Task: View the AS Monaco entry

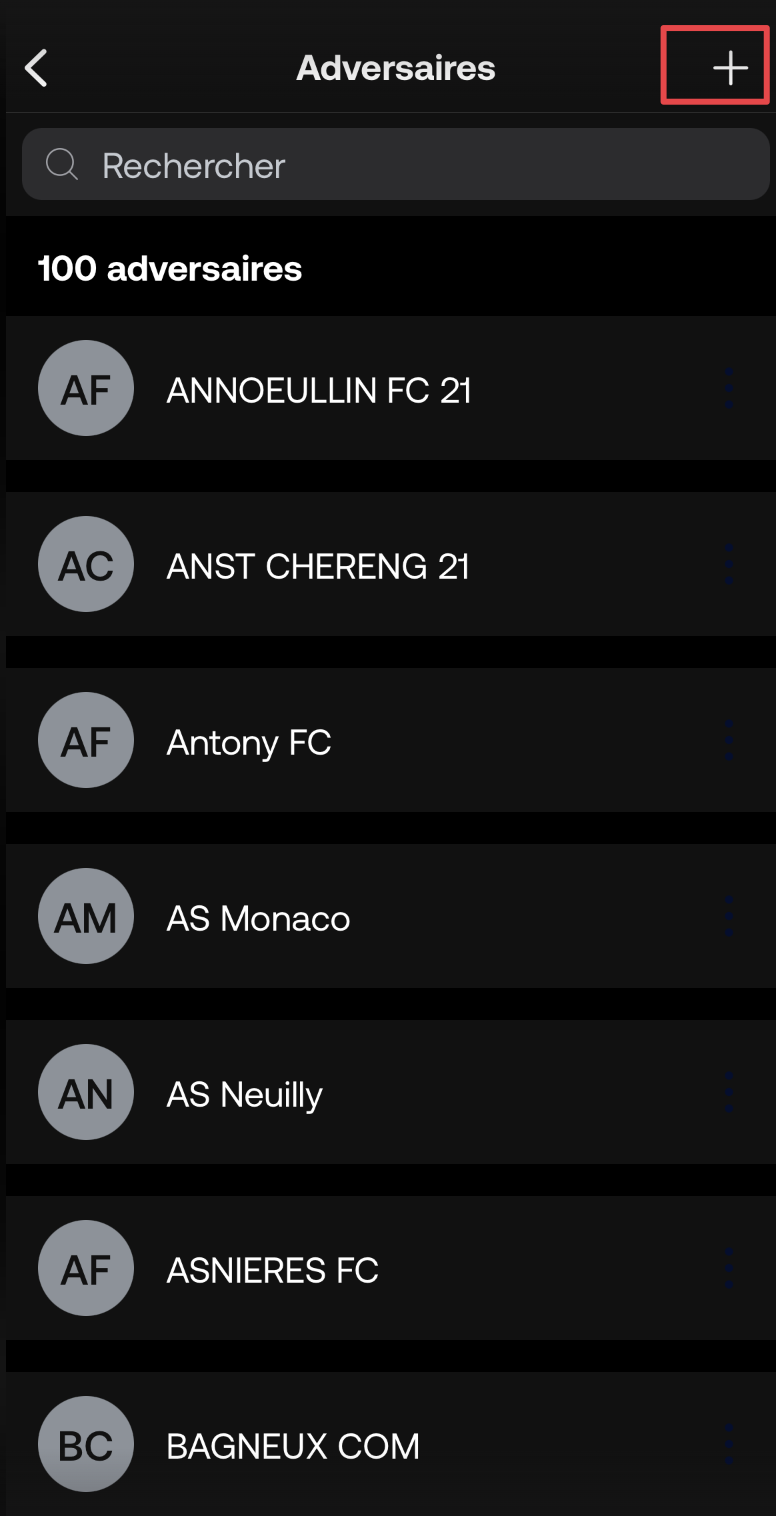Action: (388, 916)
